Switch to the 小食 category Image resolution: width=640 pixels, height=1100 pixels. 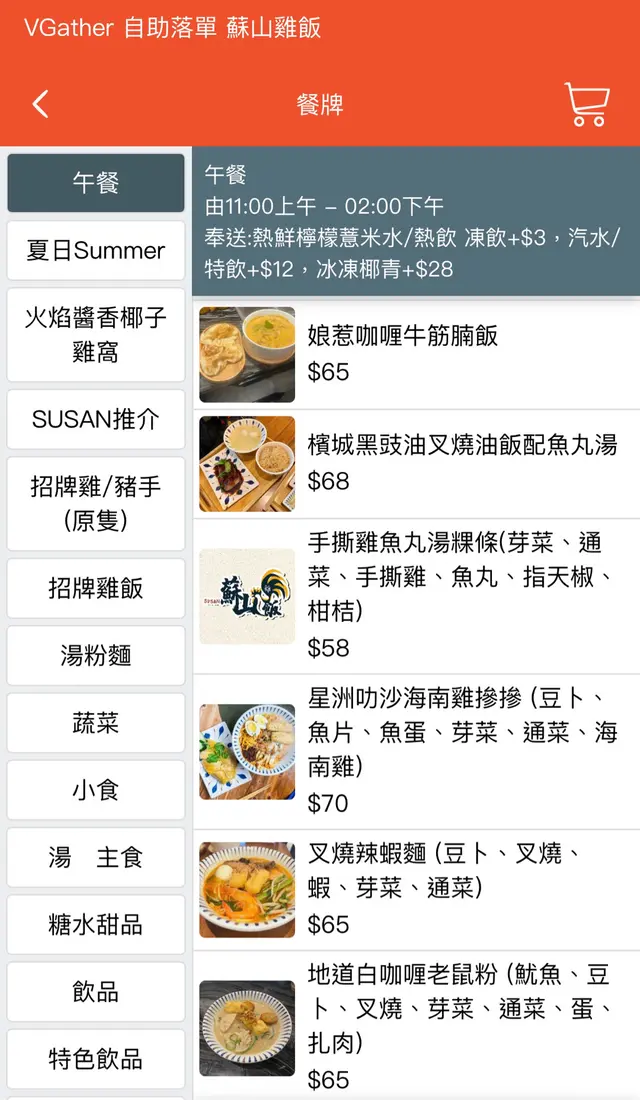[96, 790]
